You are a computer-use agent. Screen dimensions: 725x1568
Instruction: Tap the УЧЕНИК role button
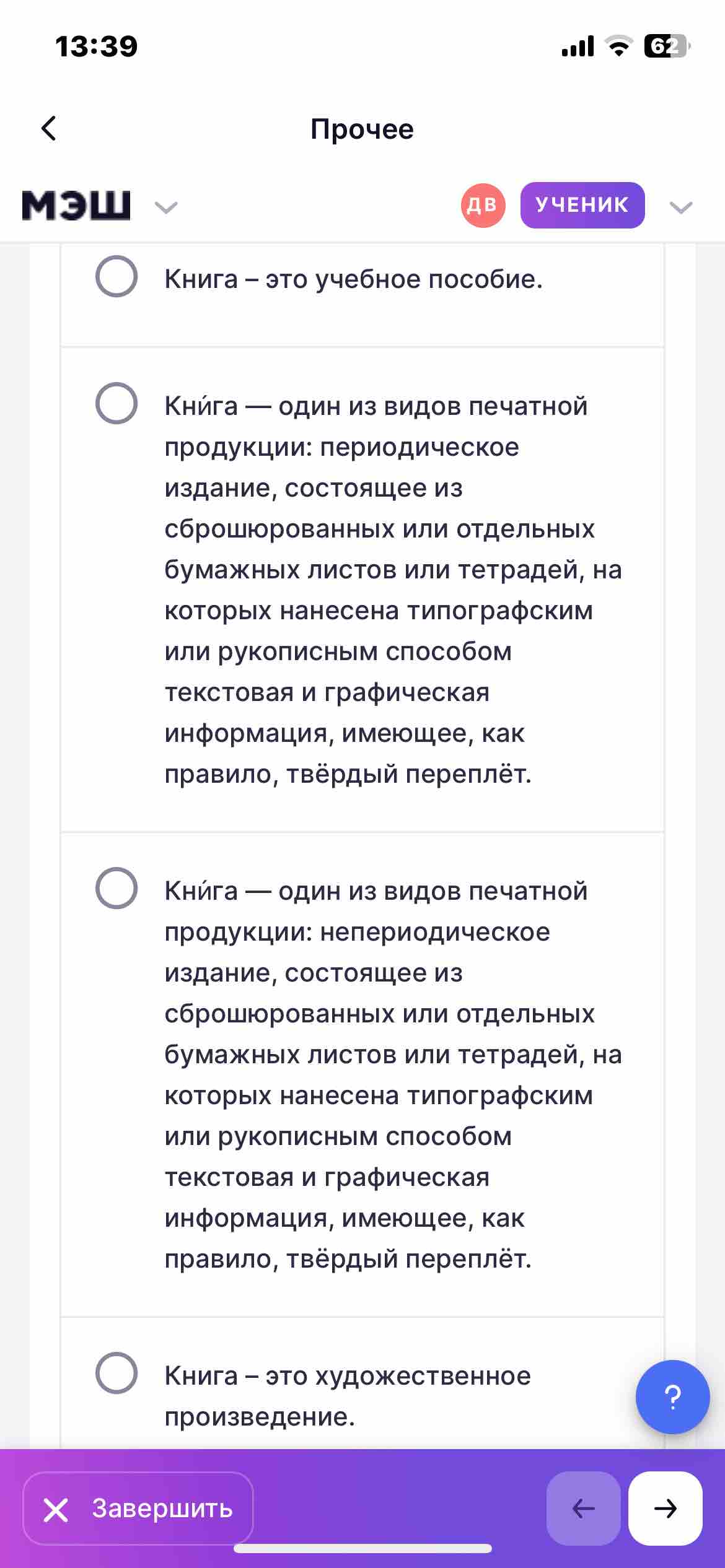coord(582,205)
